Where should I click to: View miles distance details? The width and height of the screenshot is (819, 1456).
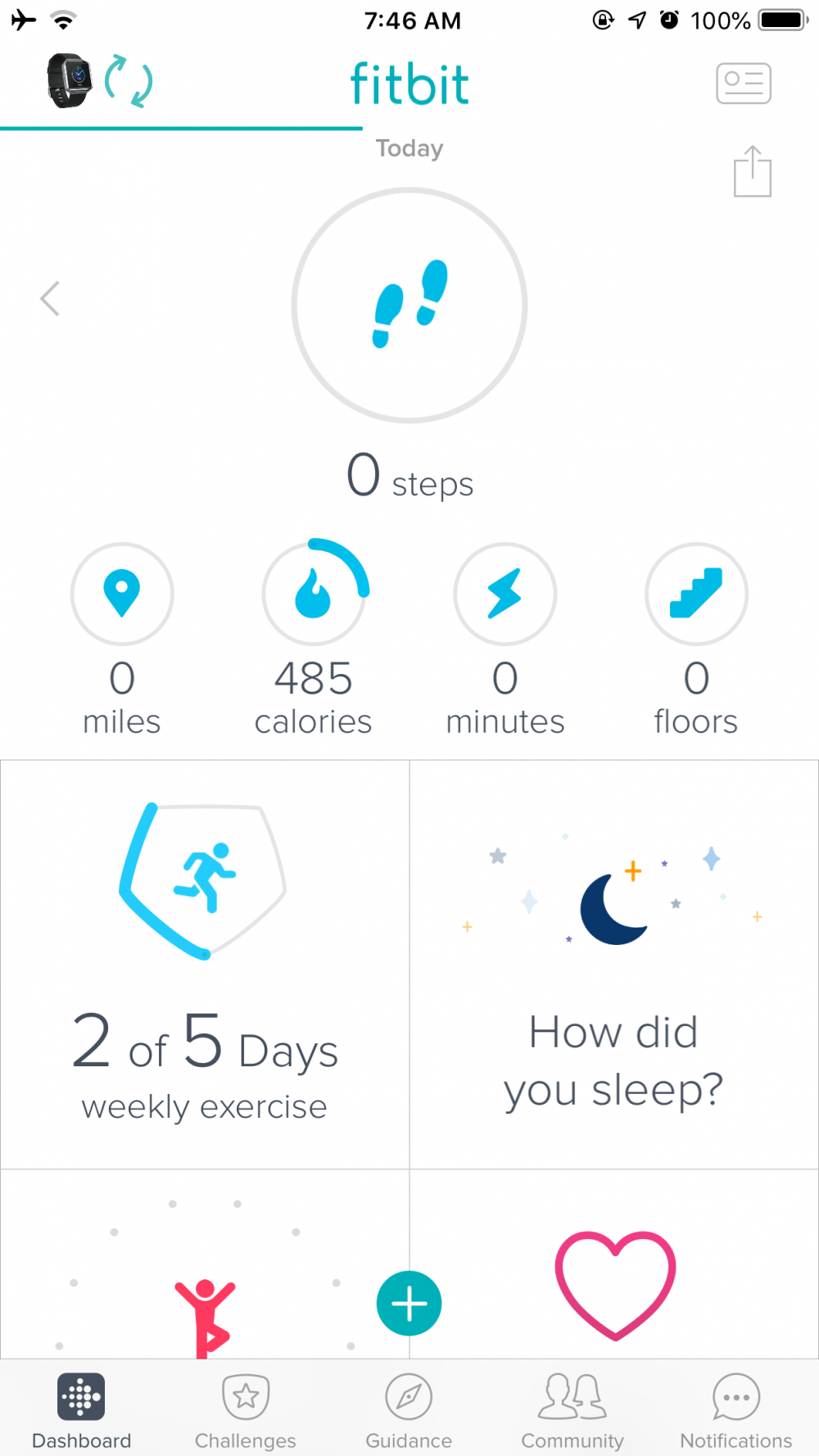pyautogui.click(x=122, y=594)
